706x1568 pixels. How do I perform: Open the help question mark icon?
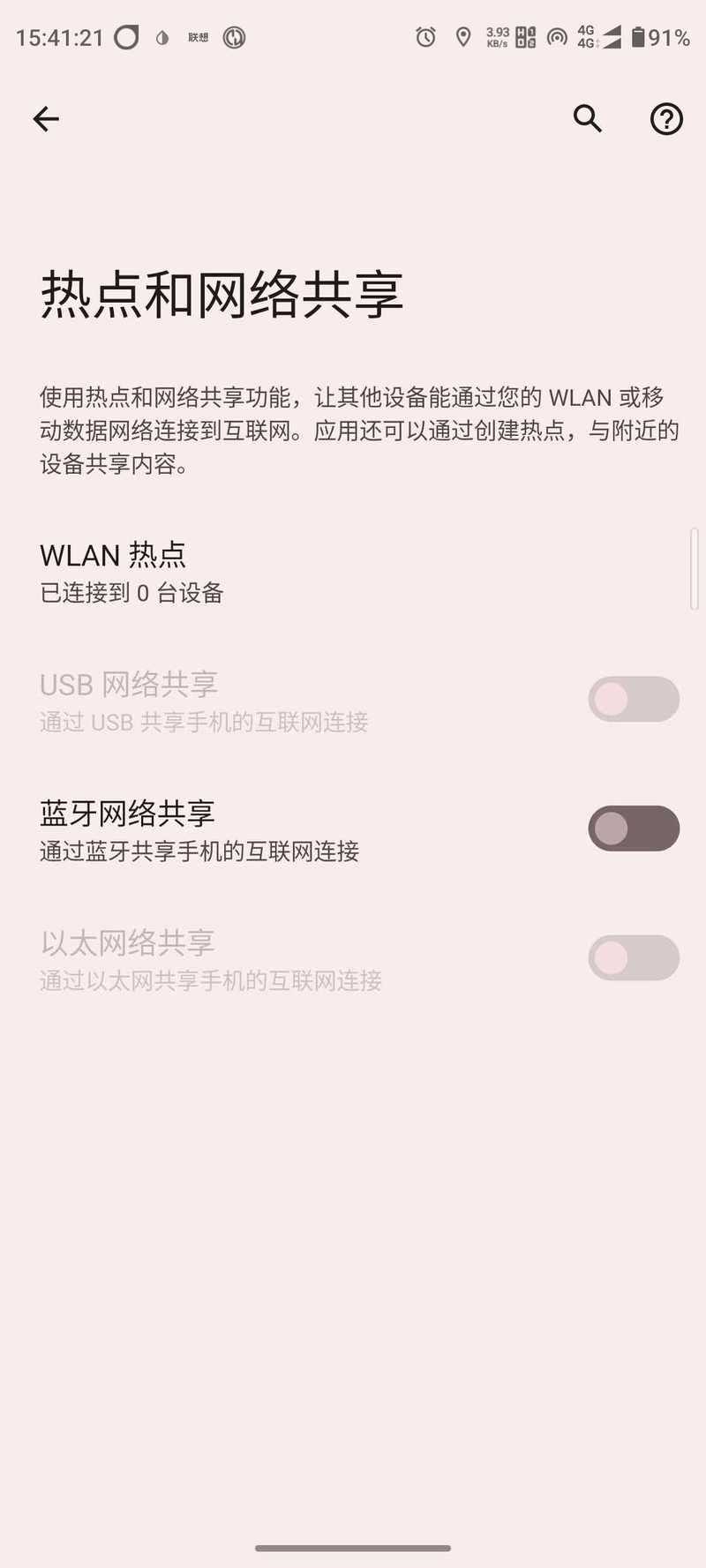pos(666,119)
